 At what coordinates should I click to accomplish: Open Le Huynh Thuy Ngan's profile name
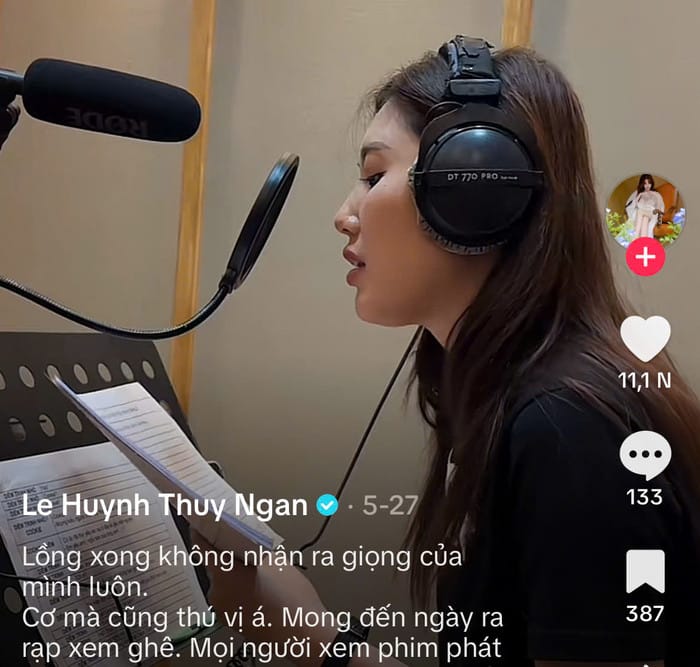(x=164, y=505)
